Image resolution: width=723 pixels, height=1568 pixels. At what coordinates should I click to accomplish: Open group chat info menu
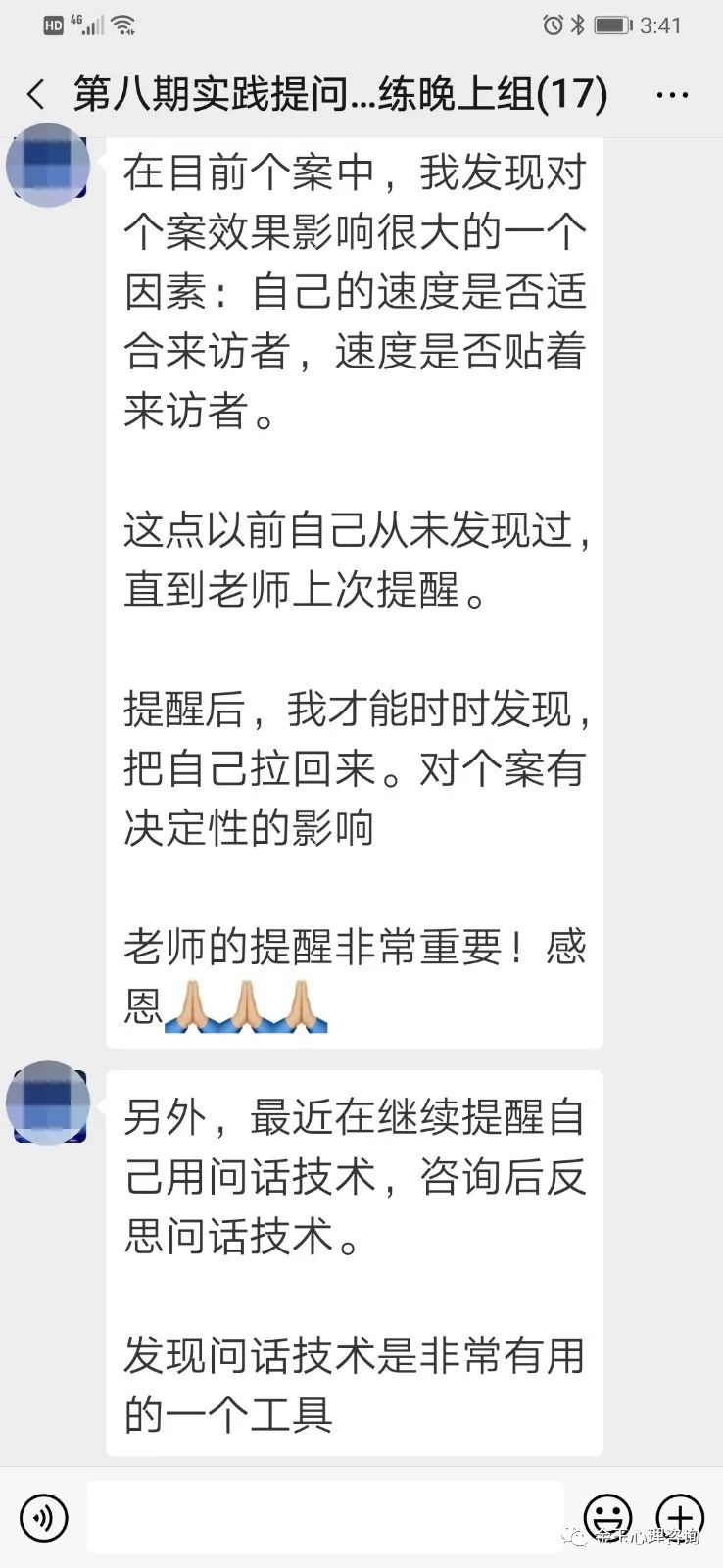pyautogui.click(x=671, y=95)
